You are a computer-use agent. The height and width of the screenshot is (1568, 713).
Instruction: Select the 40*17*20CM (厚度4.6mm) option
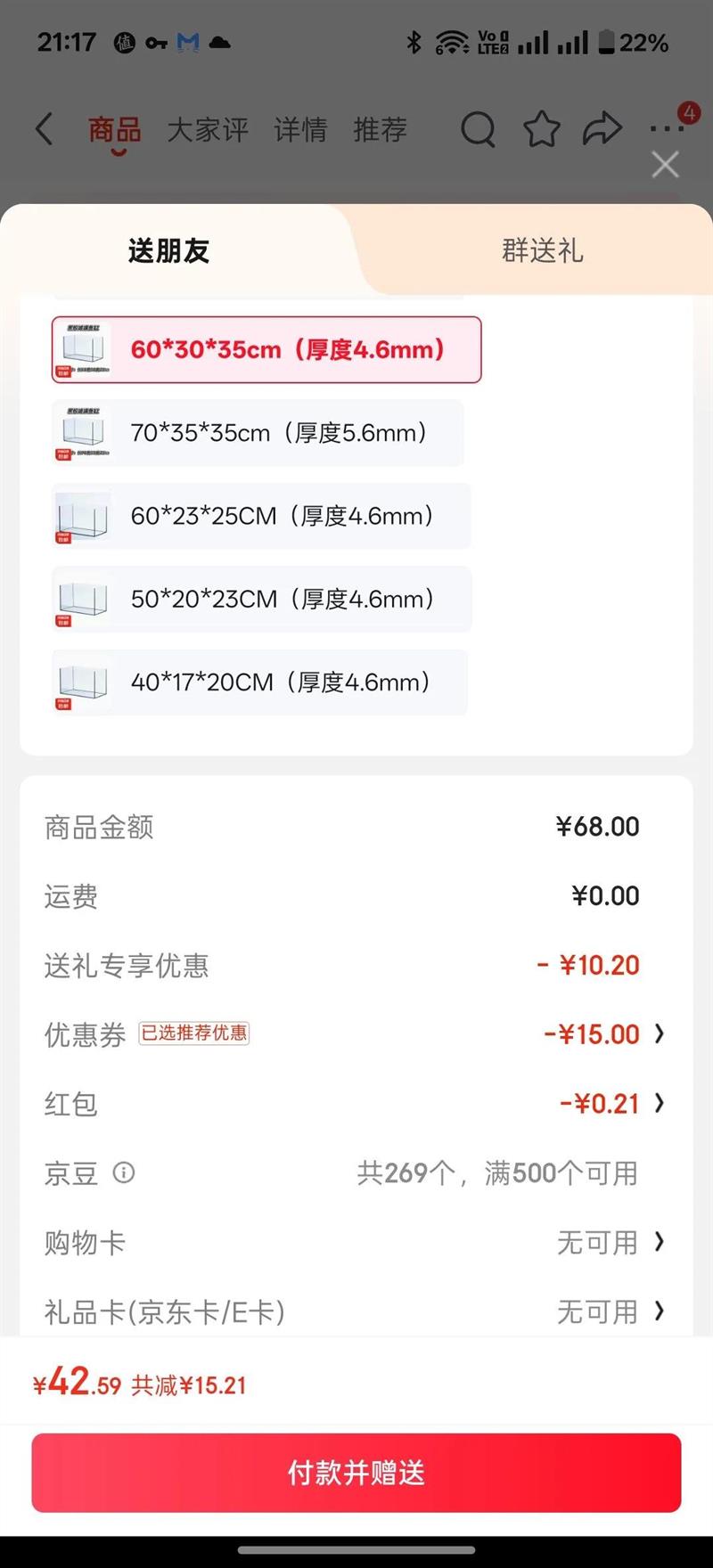pos(259,682)
